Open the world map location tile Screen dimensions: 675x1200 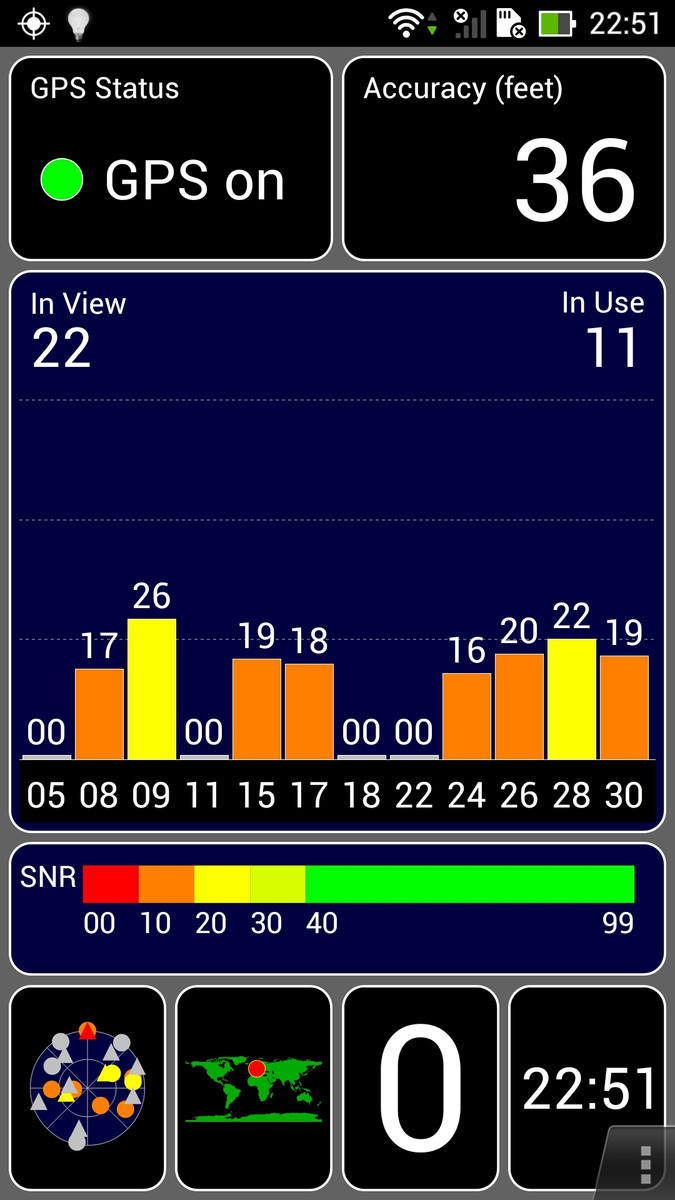pyautogui.click(x=254, y=1087)
